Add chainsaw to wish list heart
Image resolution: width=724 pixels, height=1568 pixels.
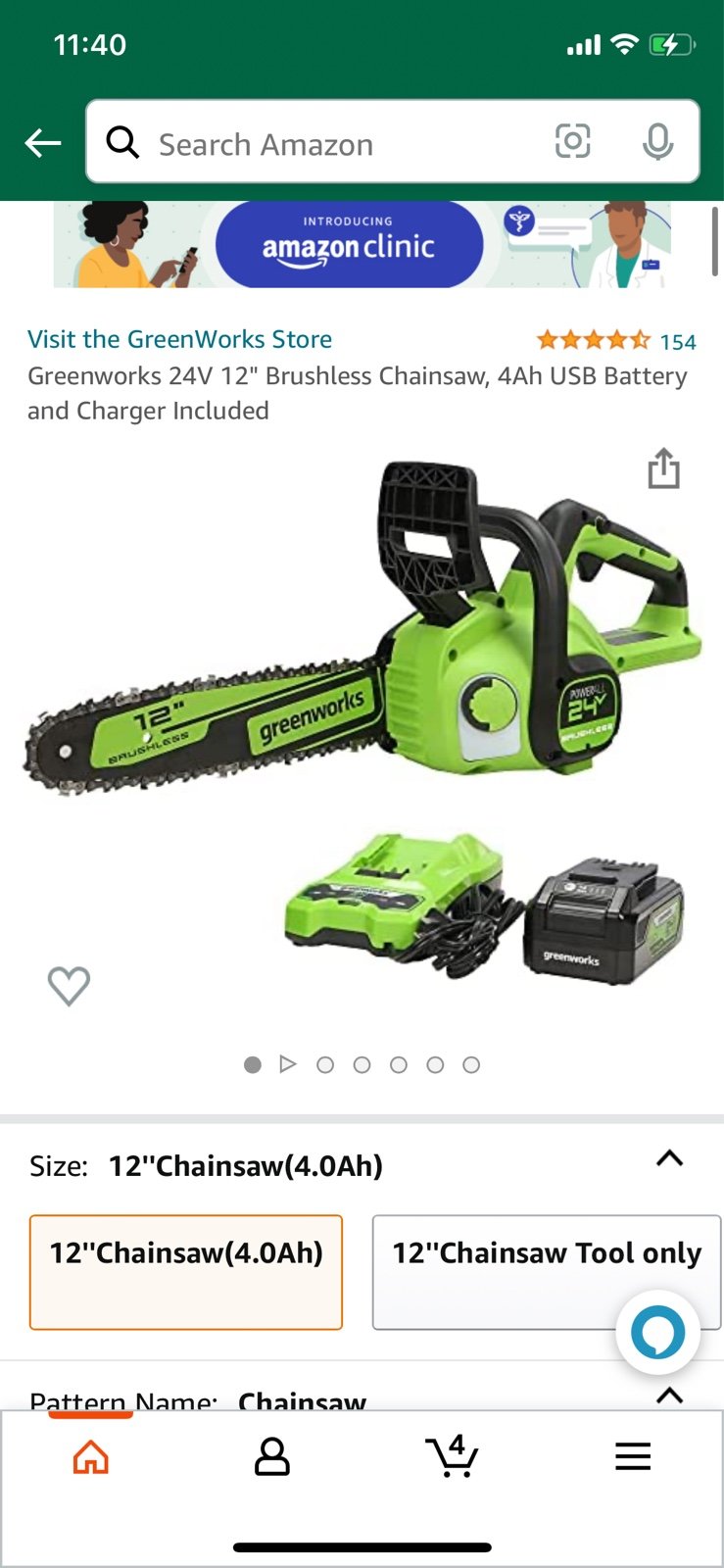(69, 986)
